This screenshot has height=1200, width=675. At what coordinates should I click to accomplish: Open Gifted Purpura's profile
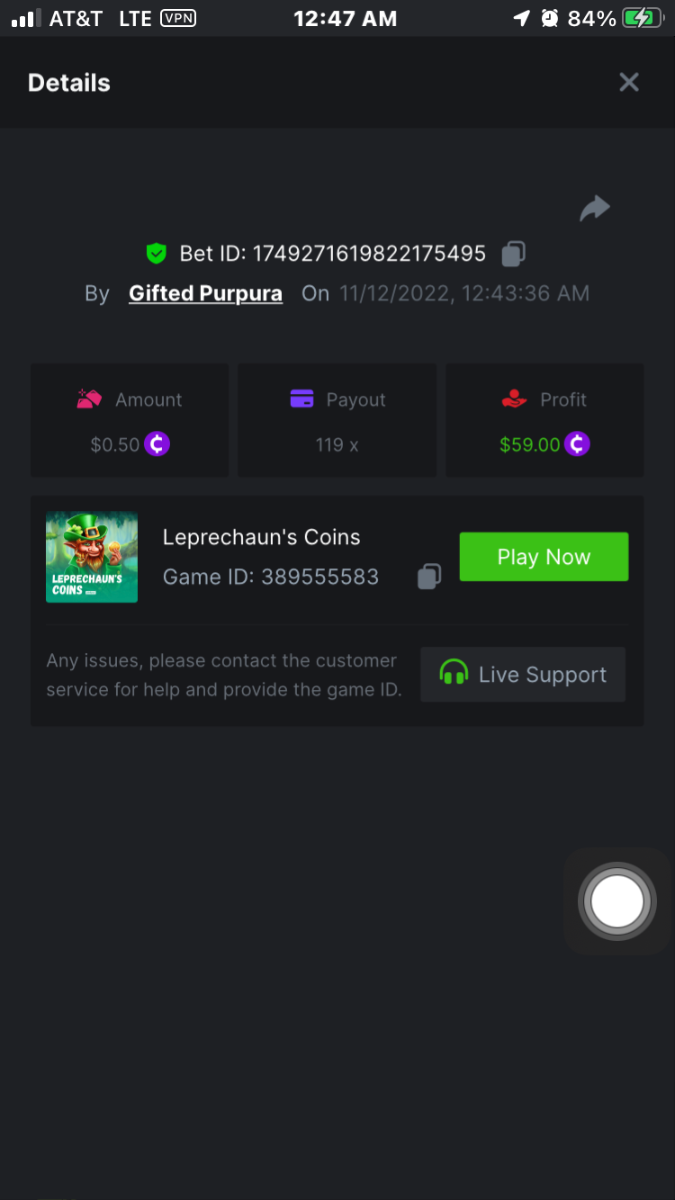(205, 293)
